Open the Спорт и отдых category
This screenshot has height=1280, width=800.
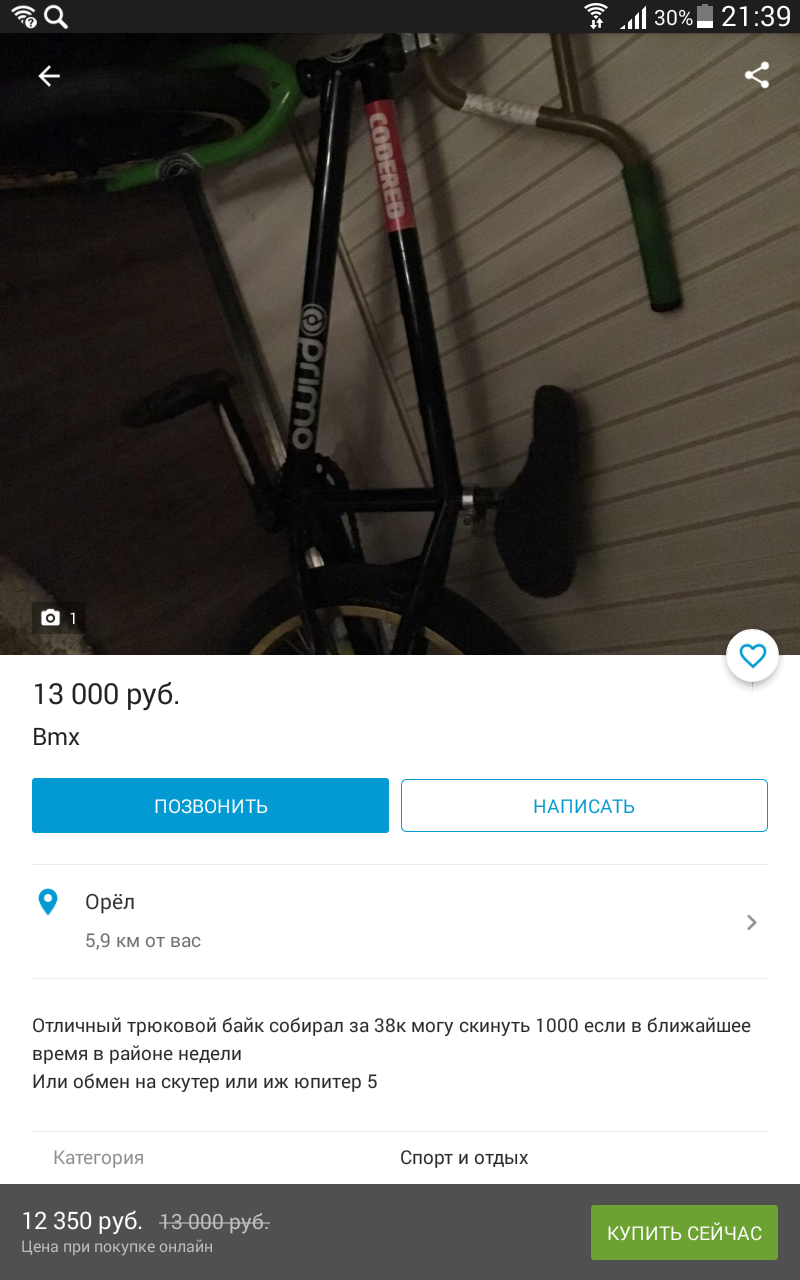[x=464, y=1157]
